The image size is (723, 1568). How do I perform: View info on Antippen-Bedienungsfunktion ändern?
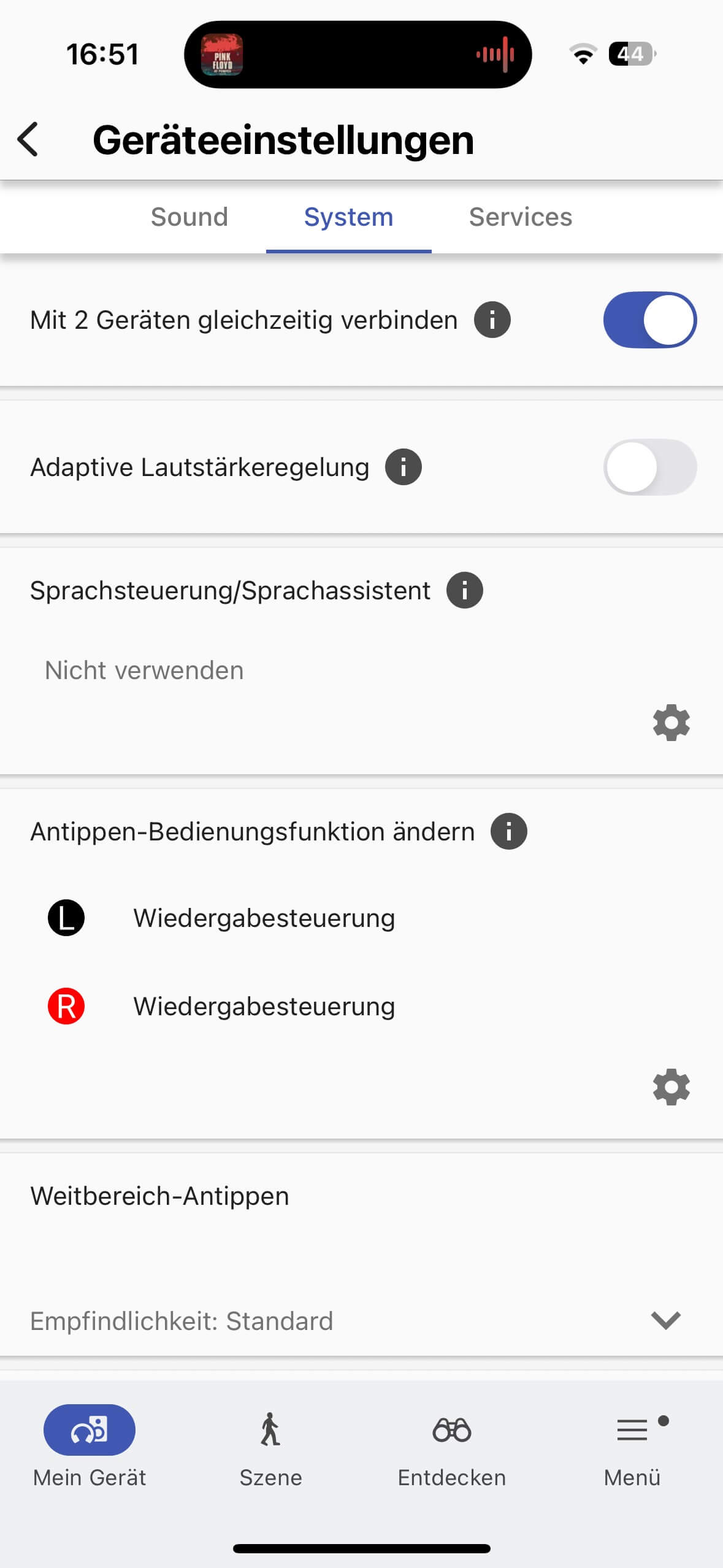pyautogui.click(x=508, y=832)
